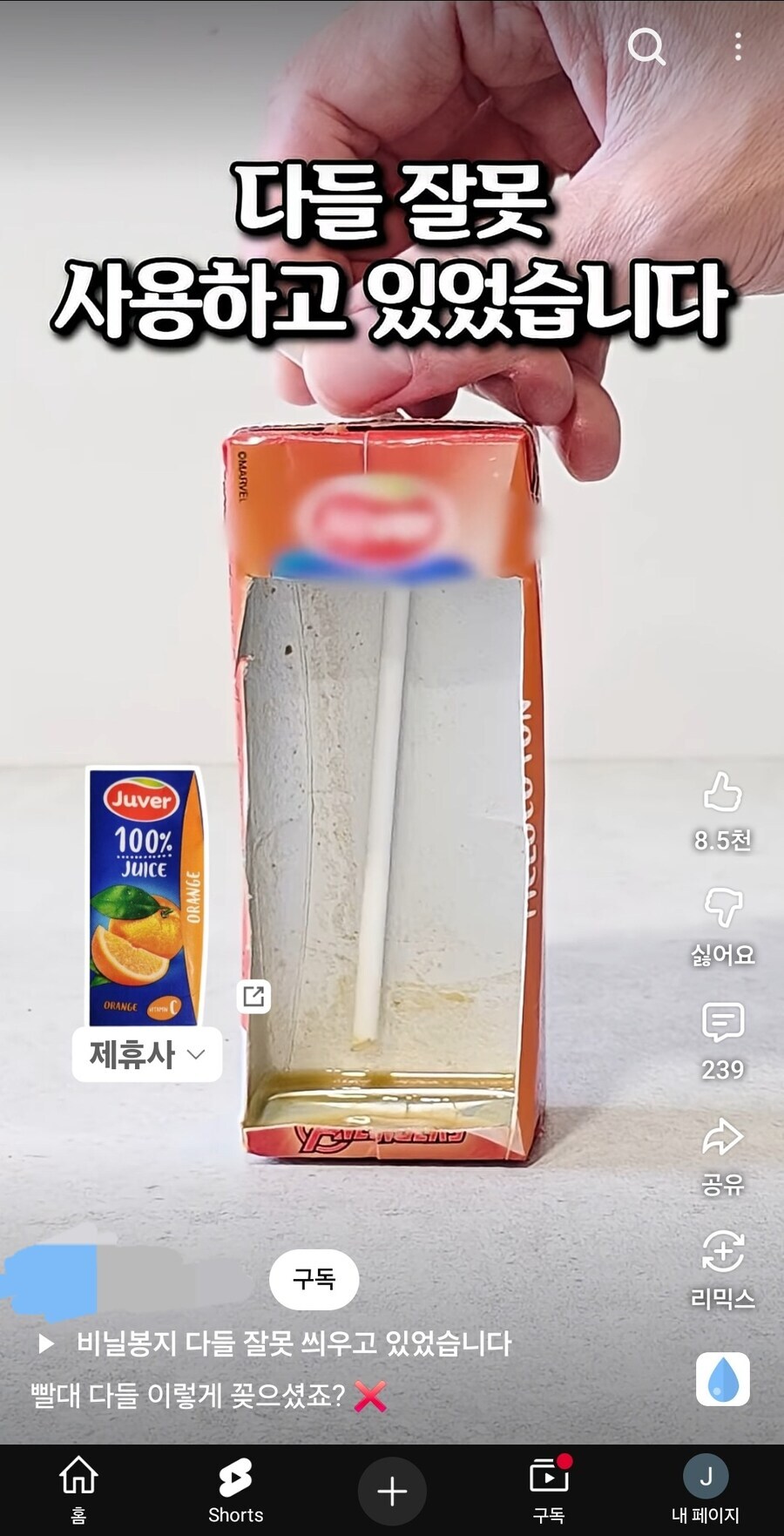Image resolution: width=784 pixels, height=1536 pixels.
Task: Expand the 제휴사 dropdown
Action: click(146, 1054)
